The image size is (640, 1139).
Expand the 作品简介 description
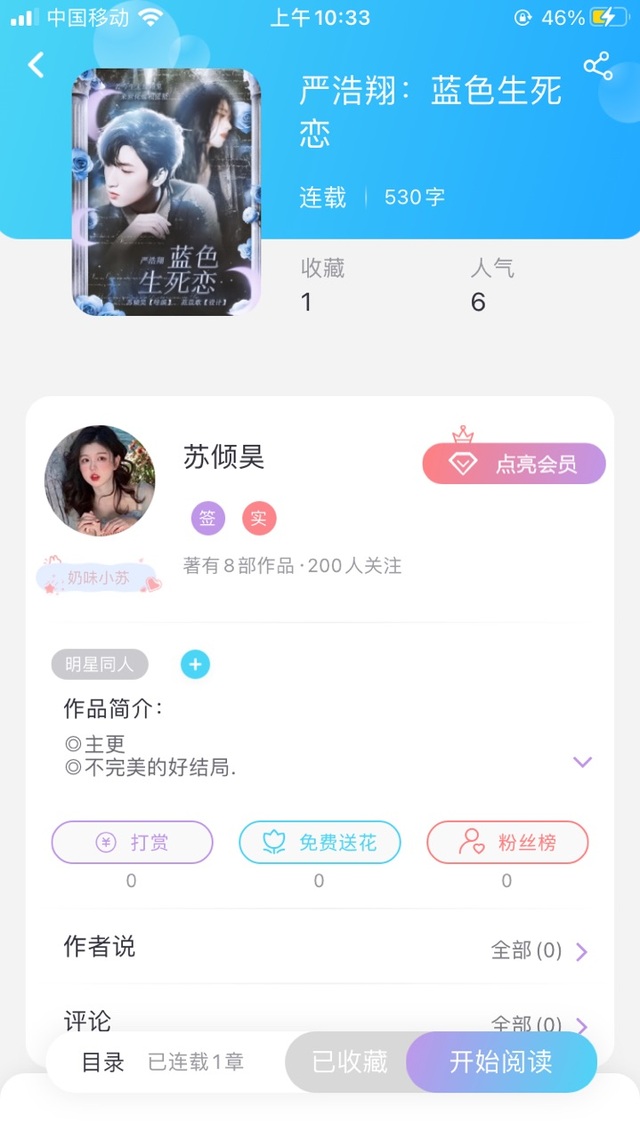point(582,762)
